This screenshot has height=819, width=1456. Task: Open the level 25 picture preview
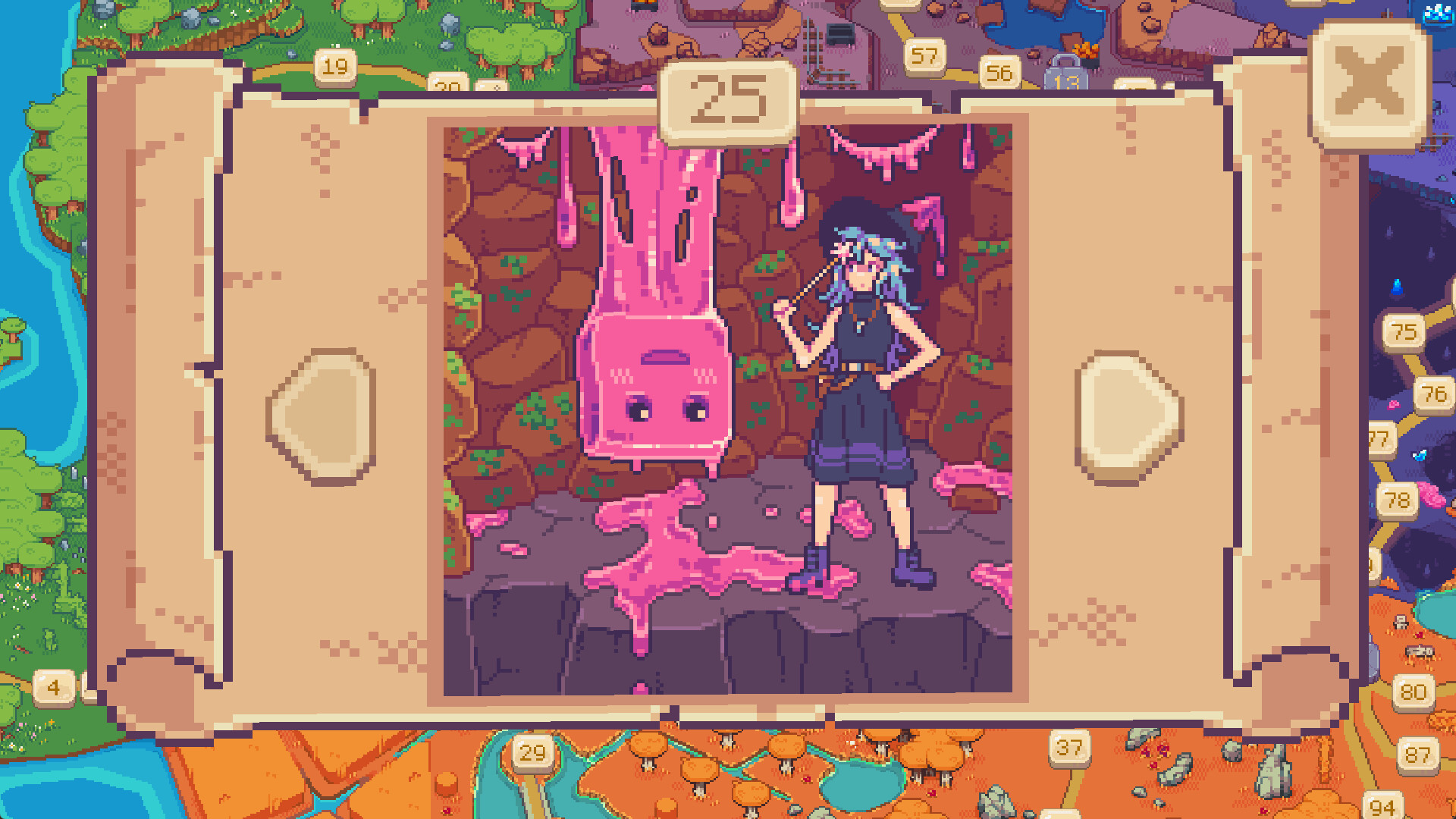727,409
